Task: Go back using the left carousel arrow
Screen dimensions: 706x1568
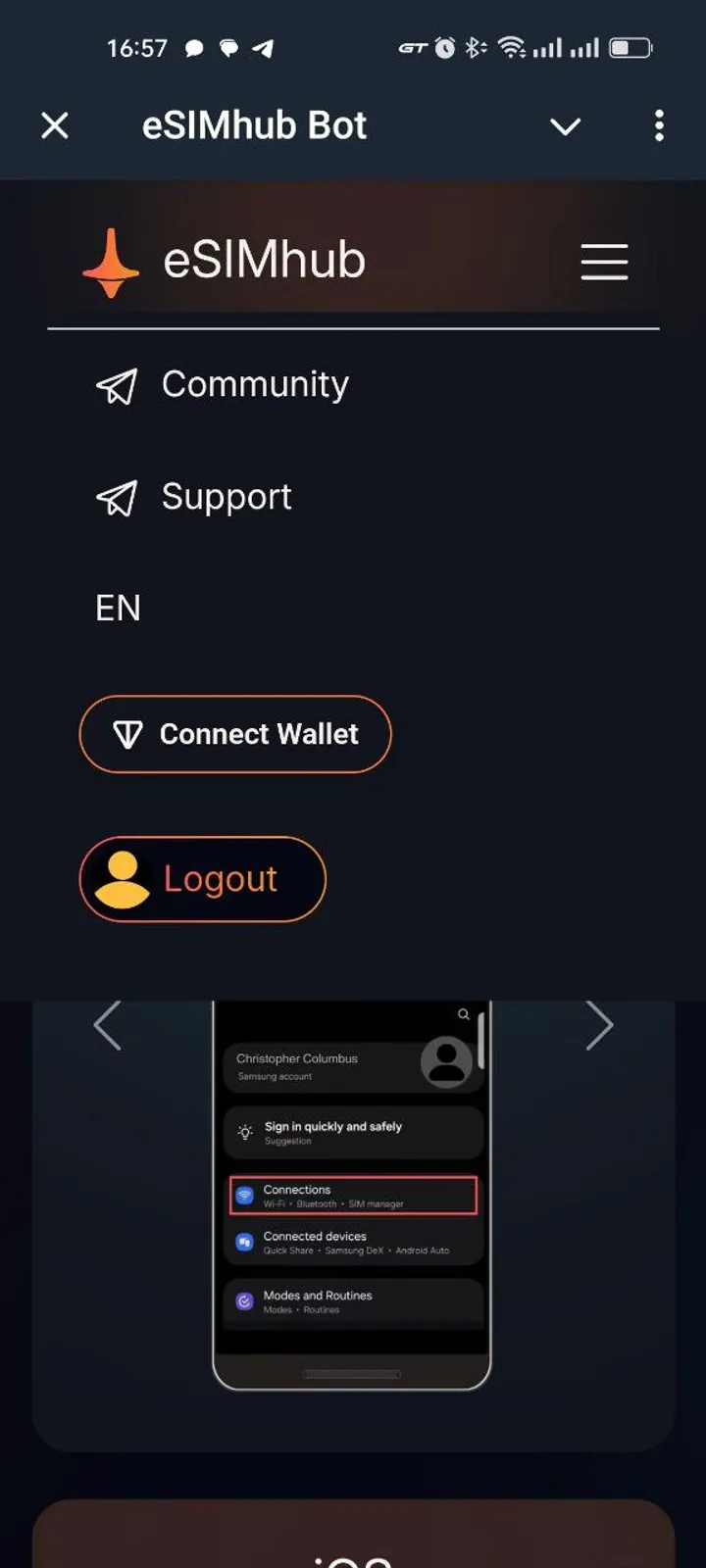Action: click(108, 1025)
